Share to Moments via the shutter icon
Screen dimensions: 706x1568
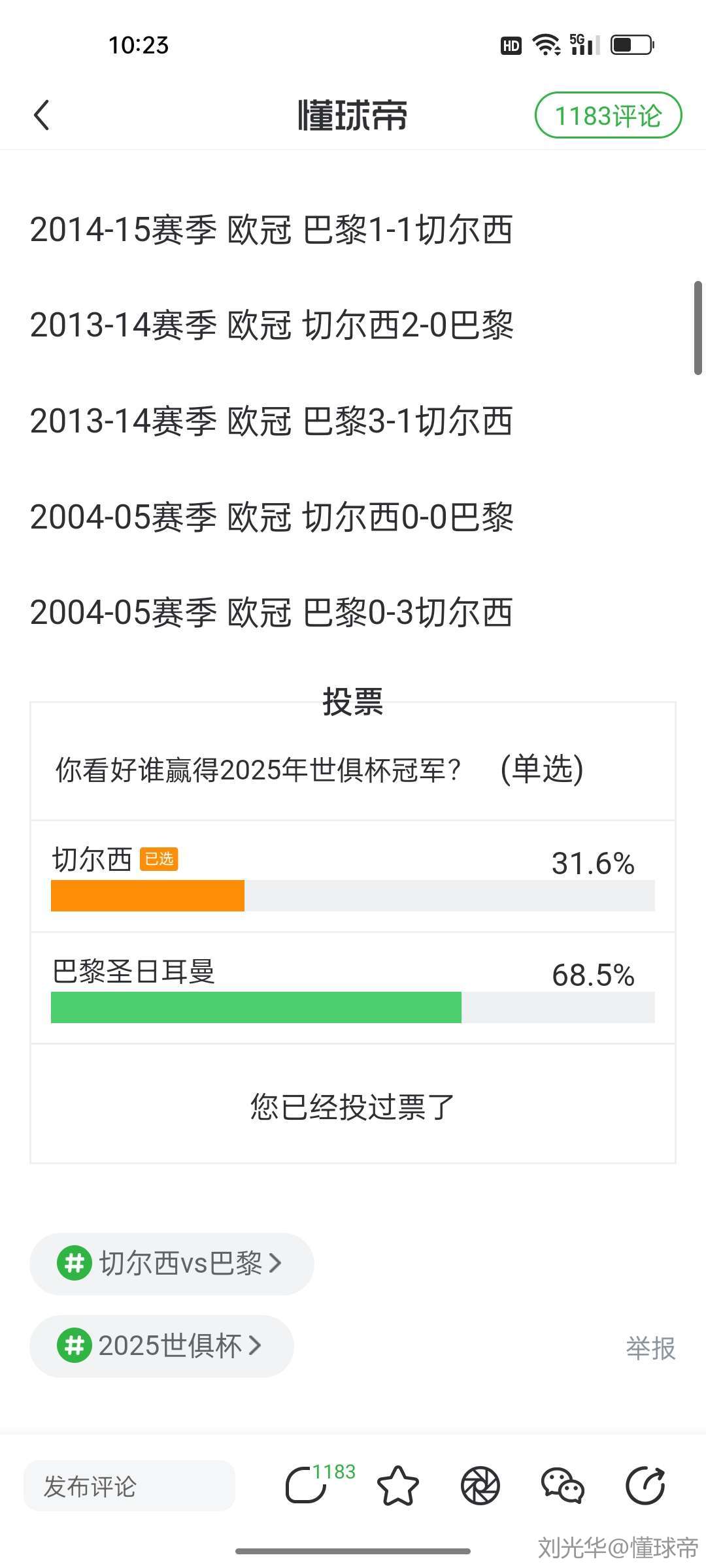480,1486
